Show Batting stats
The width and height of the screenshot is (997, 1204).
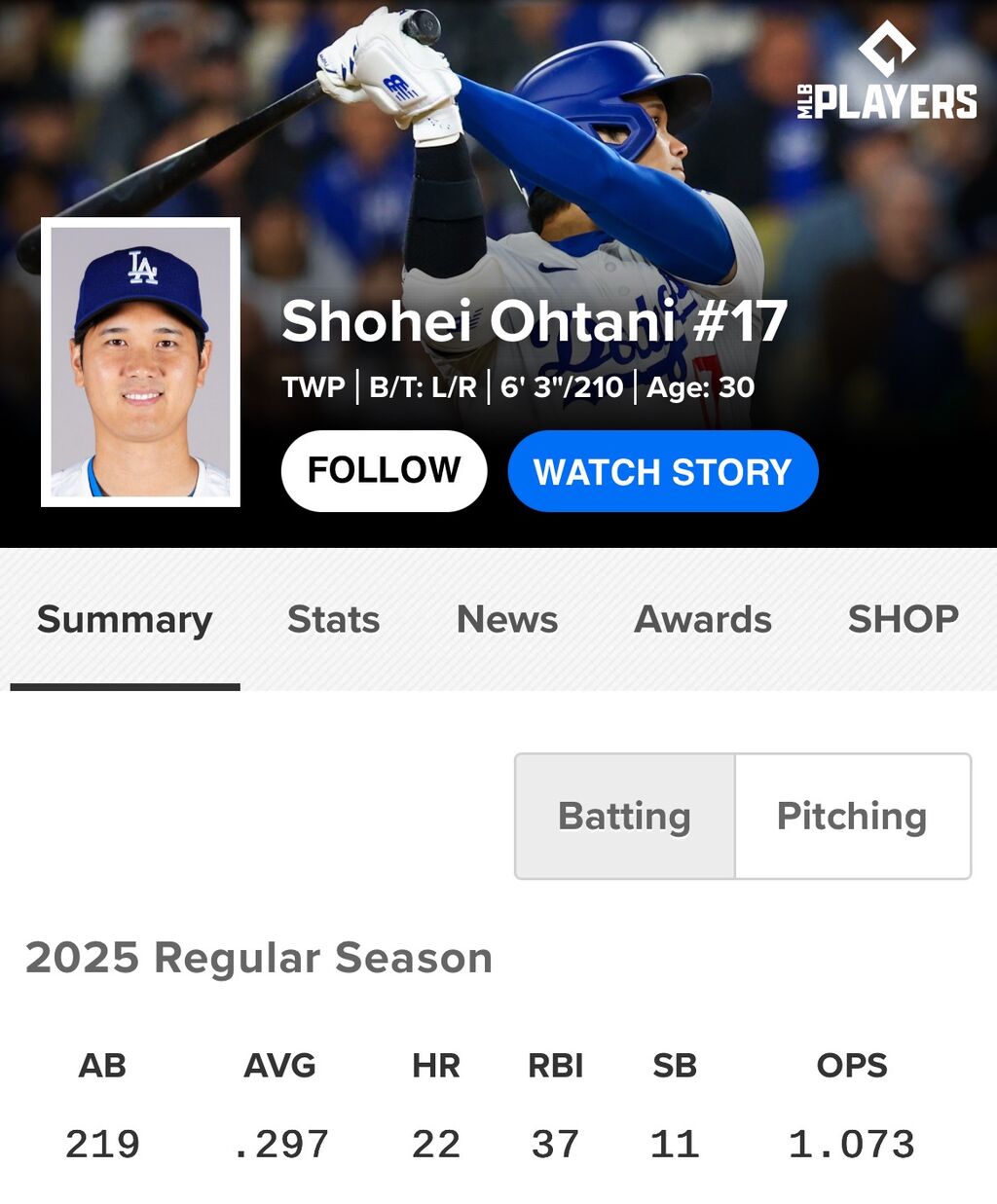625,816
